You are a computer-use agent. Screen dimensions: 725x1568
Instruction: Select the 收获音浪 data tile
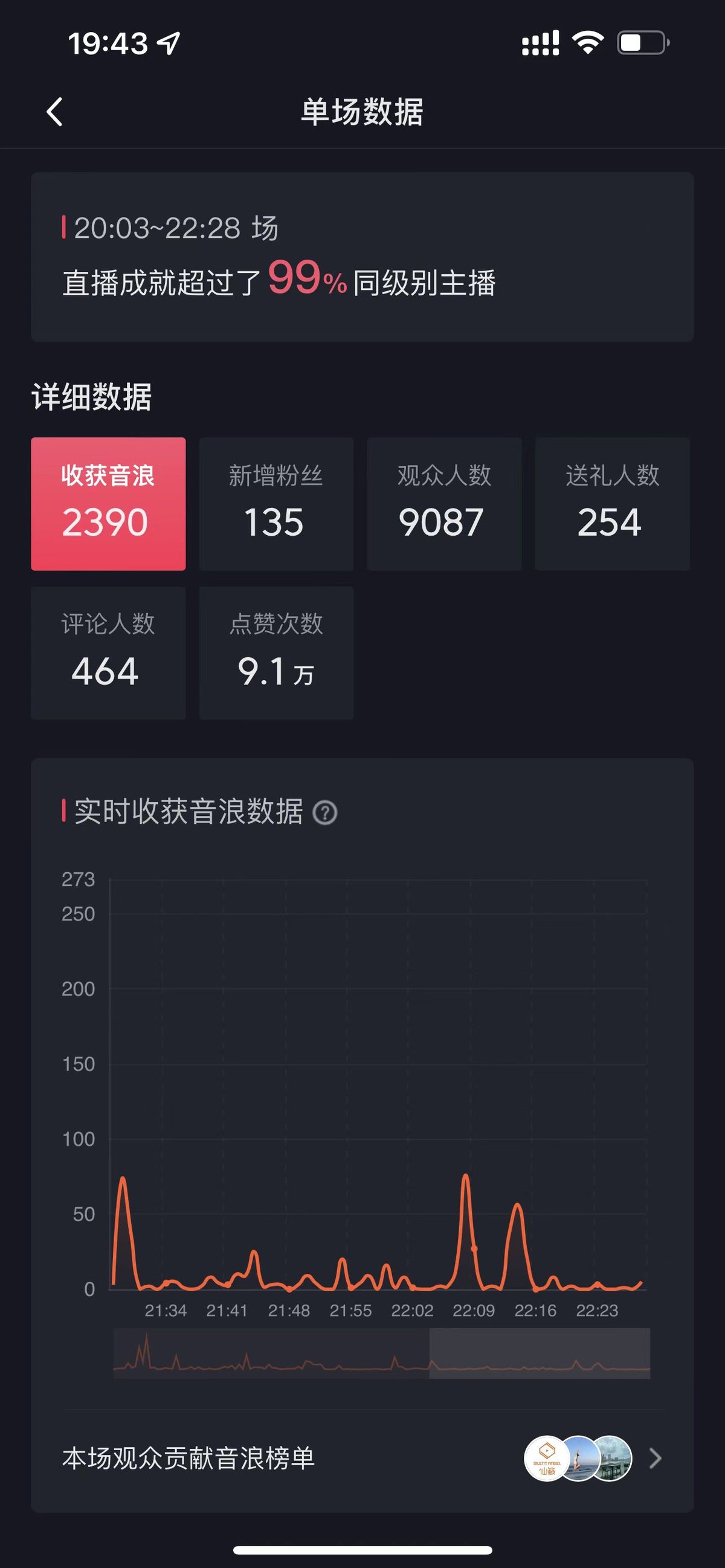pyautogui.click(x=108, y=503)
